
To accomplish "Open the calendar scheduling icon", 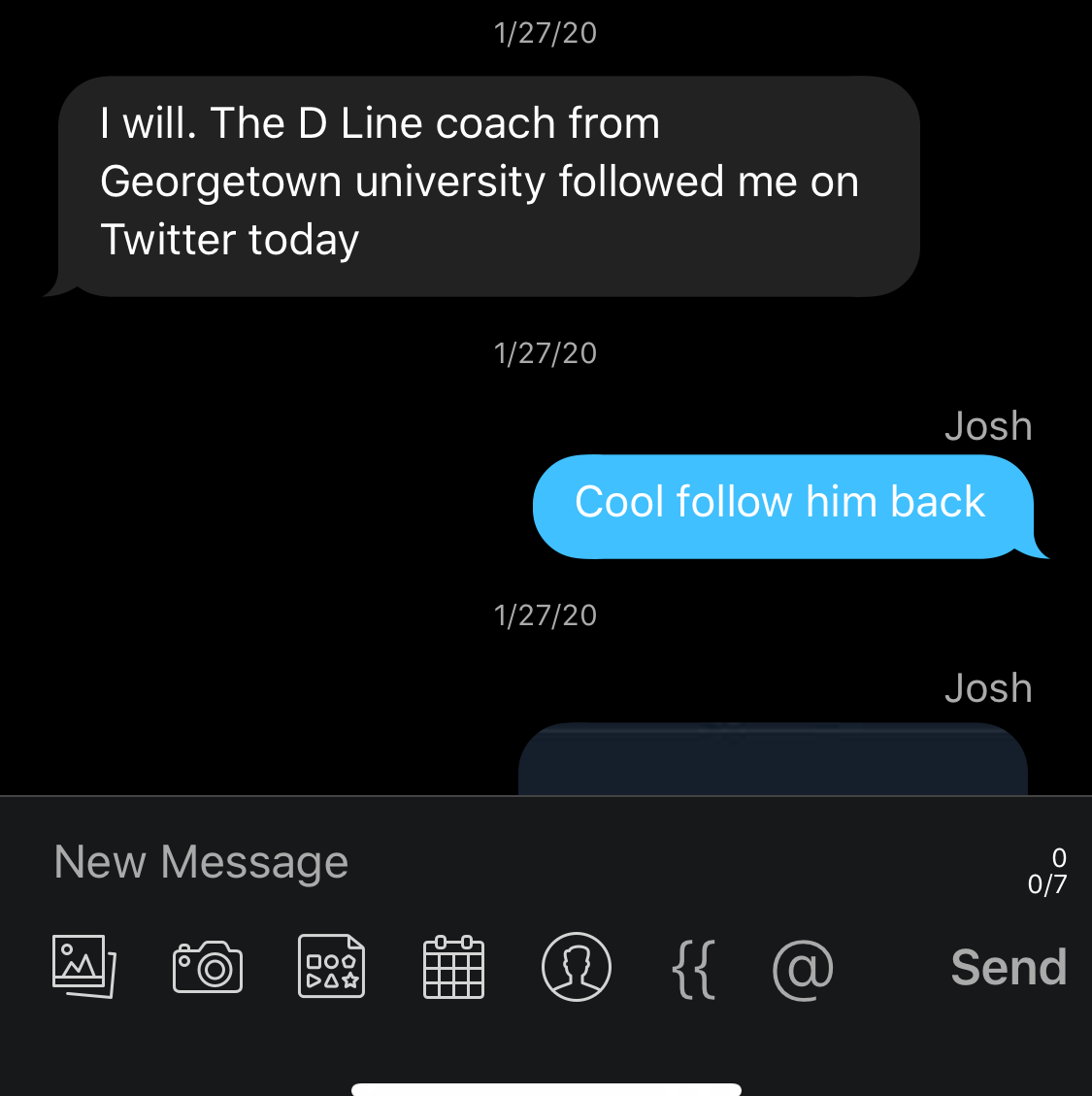I will [x=453, y=967].
